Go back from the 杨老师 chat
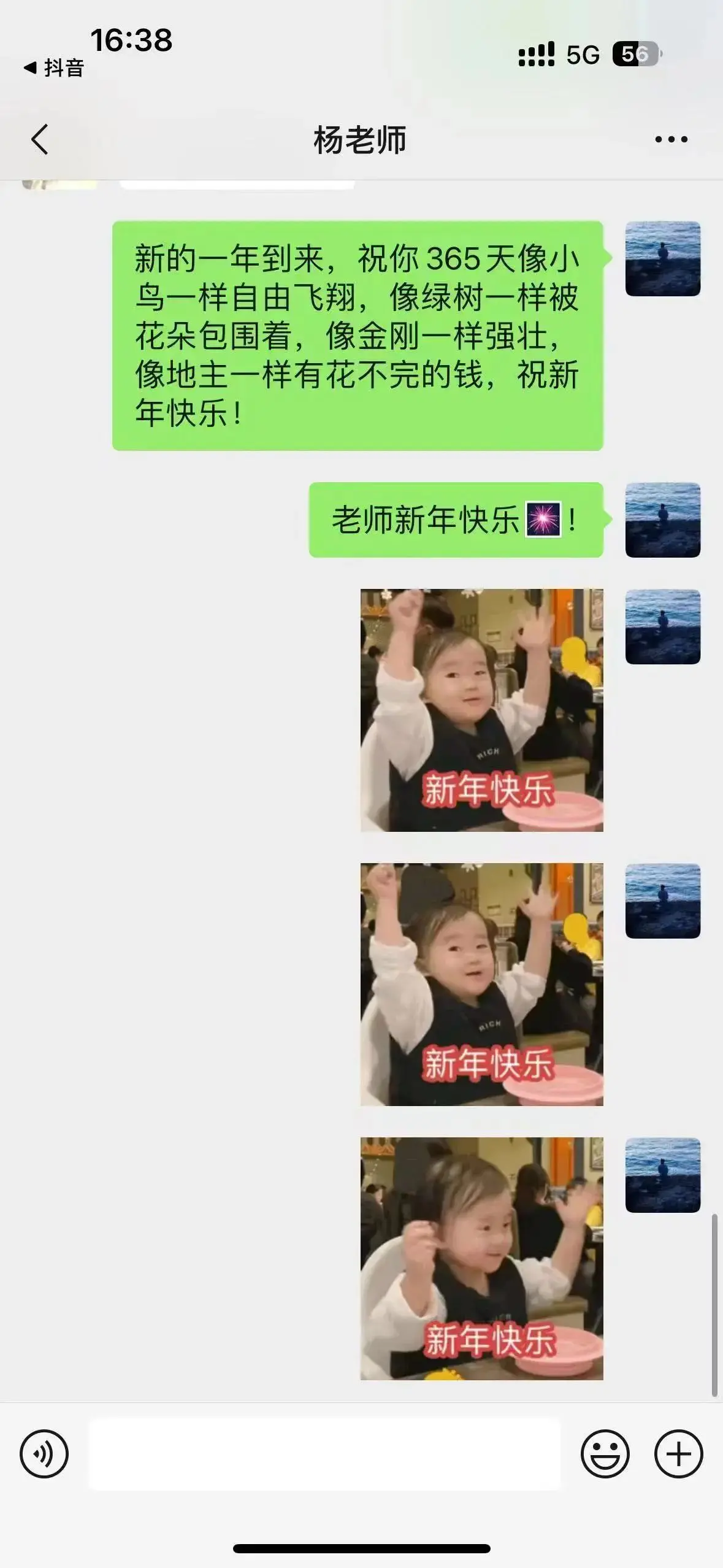723x1568 pixels. [40, 139]
